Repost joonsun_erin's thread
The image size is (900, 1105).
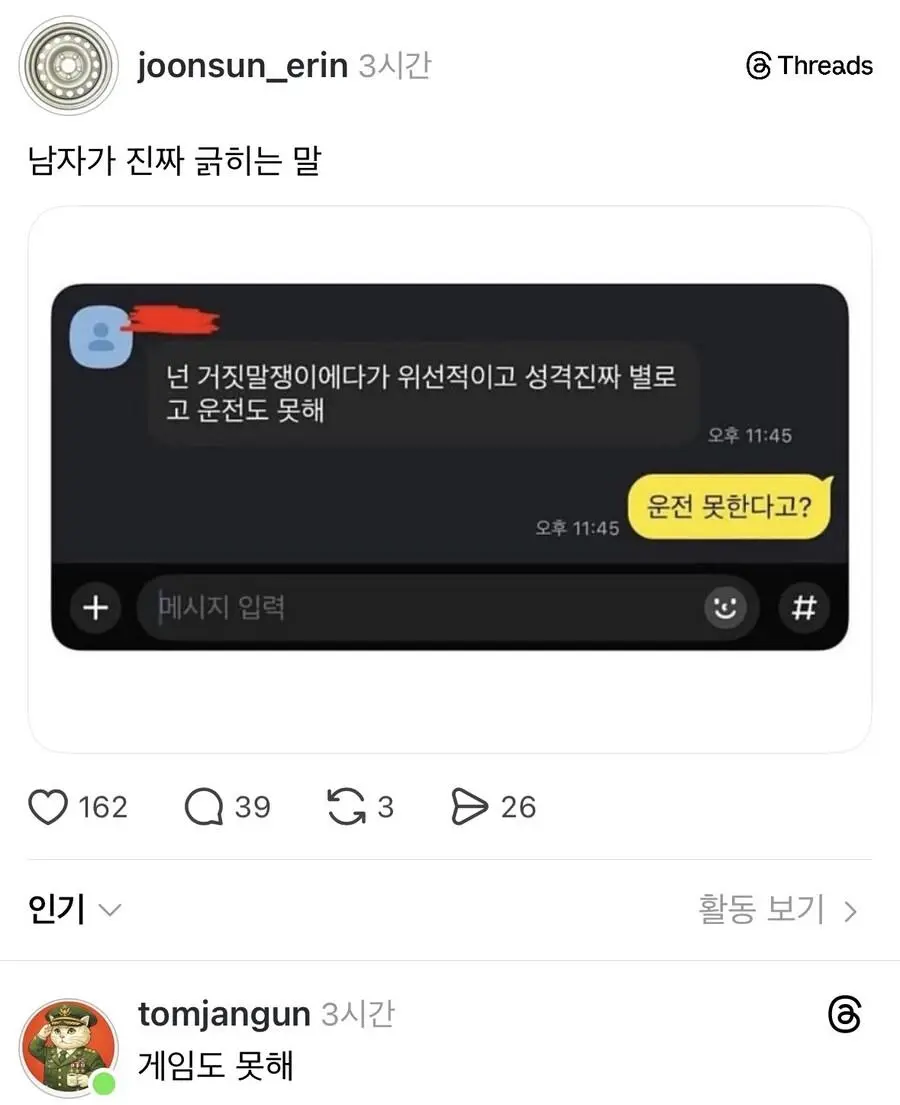click(346, 807)
